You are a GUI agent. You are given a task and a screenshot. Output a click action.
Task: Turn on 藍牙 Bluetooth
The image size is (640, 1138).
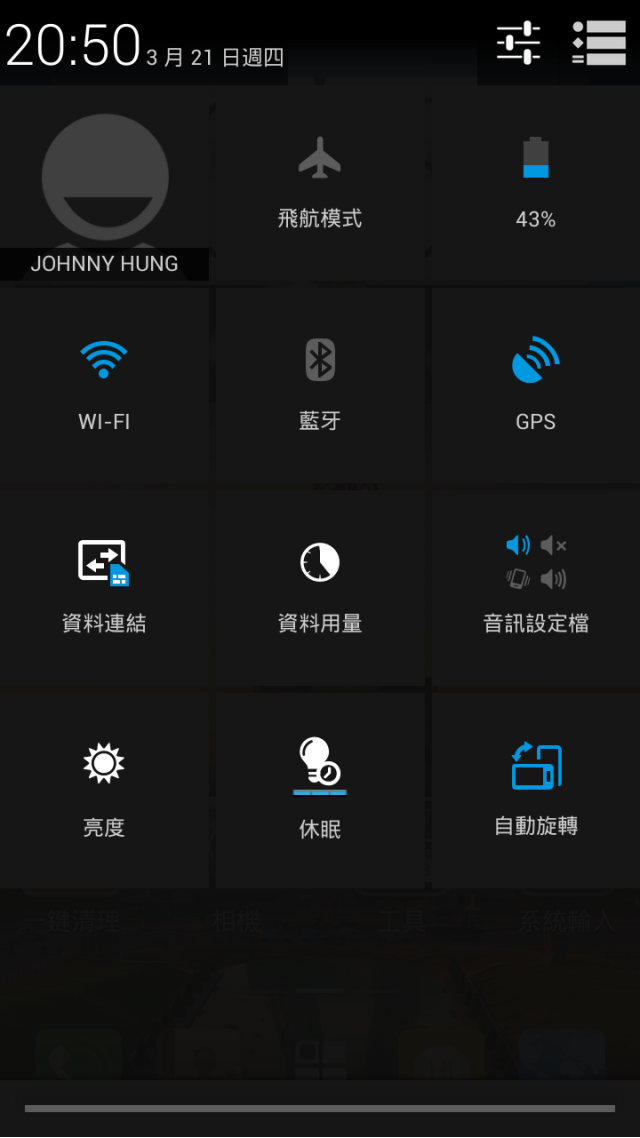click(320, 385)
